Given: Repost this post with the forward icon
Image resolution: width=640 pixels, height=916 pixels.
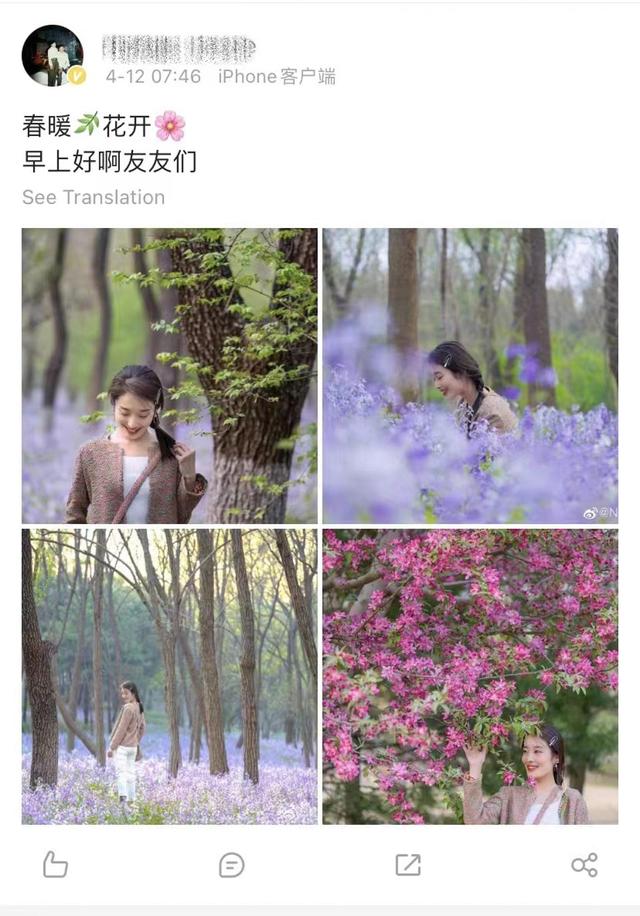Looking at the screenshot, I should pyautogui.click(x=408, y=864).
